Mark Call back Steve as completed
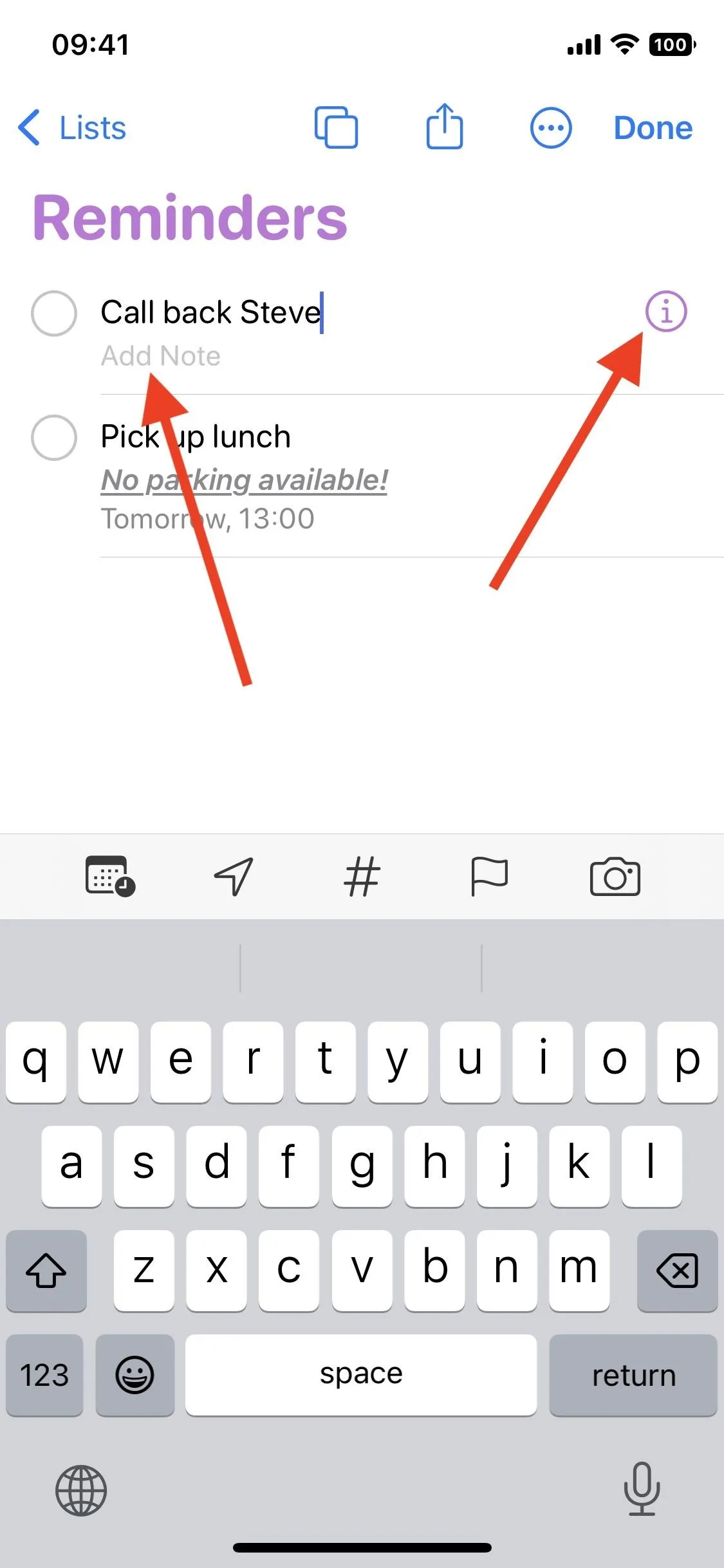 [x=54, y=313]
